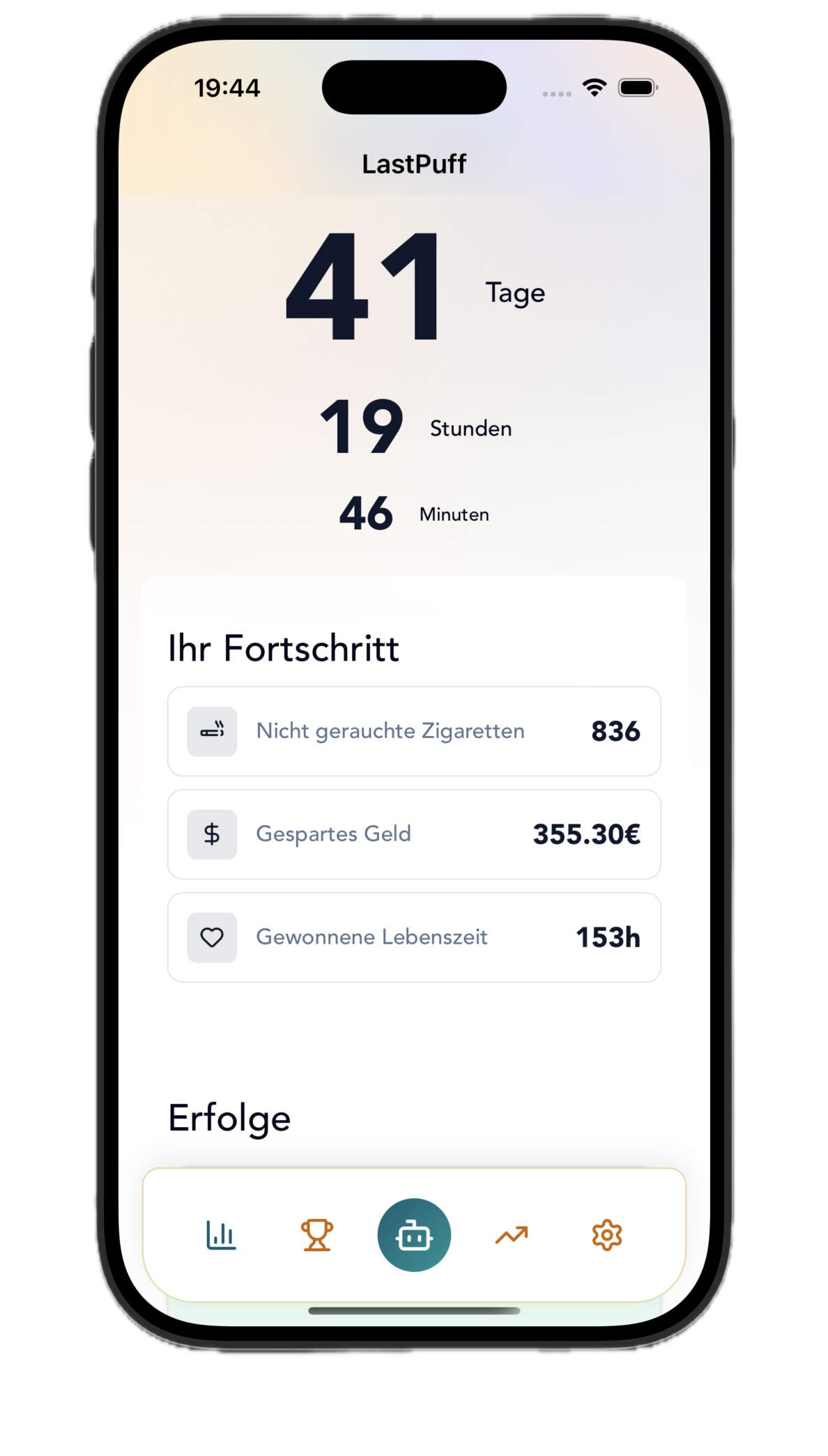Image resolution: width=828 pixels, height=1456 pixels.
Task: Open the Nicht gerauchte Zigaretten card
Action: [x=414, y=730]
